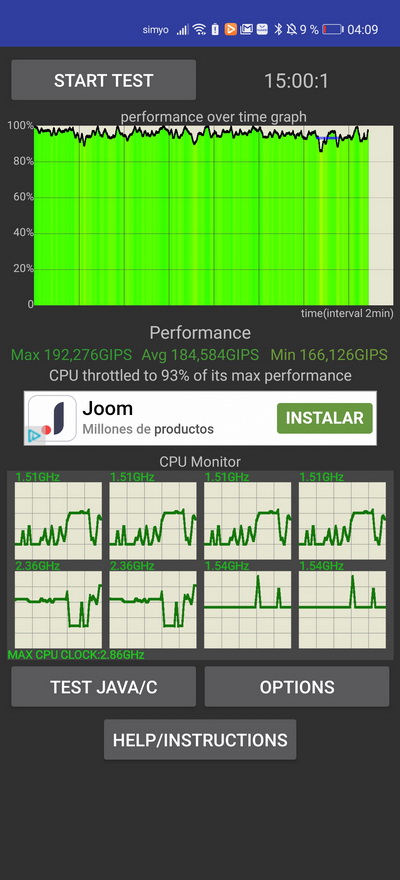Open the ad info icon on Joom banner
The height and width of the screenshot is (880, 400).
click(x=34, y=435)
